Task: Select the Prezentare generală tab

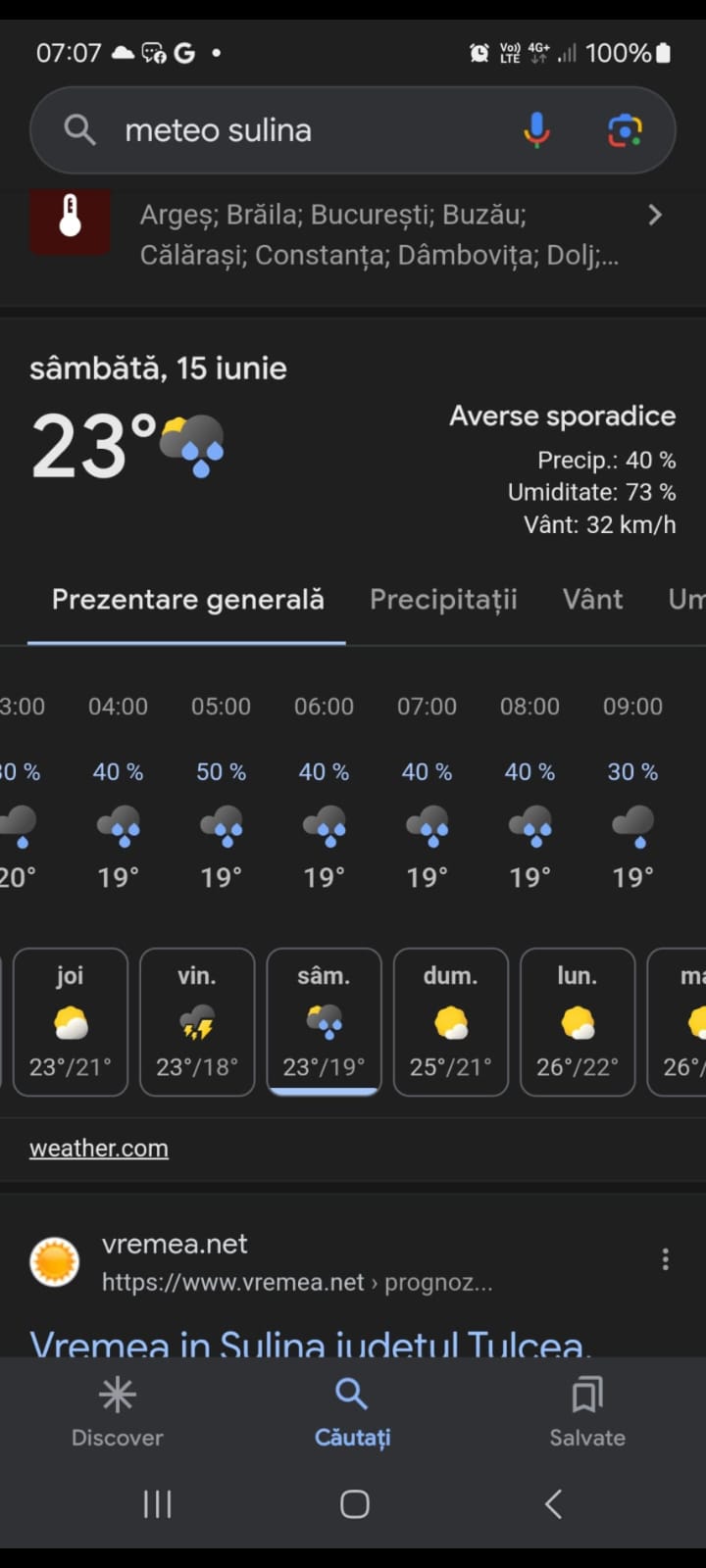Action: click(x=187, y=599)
